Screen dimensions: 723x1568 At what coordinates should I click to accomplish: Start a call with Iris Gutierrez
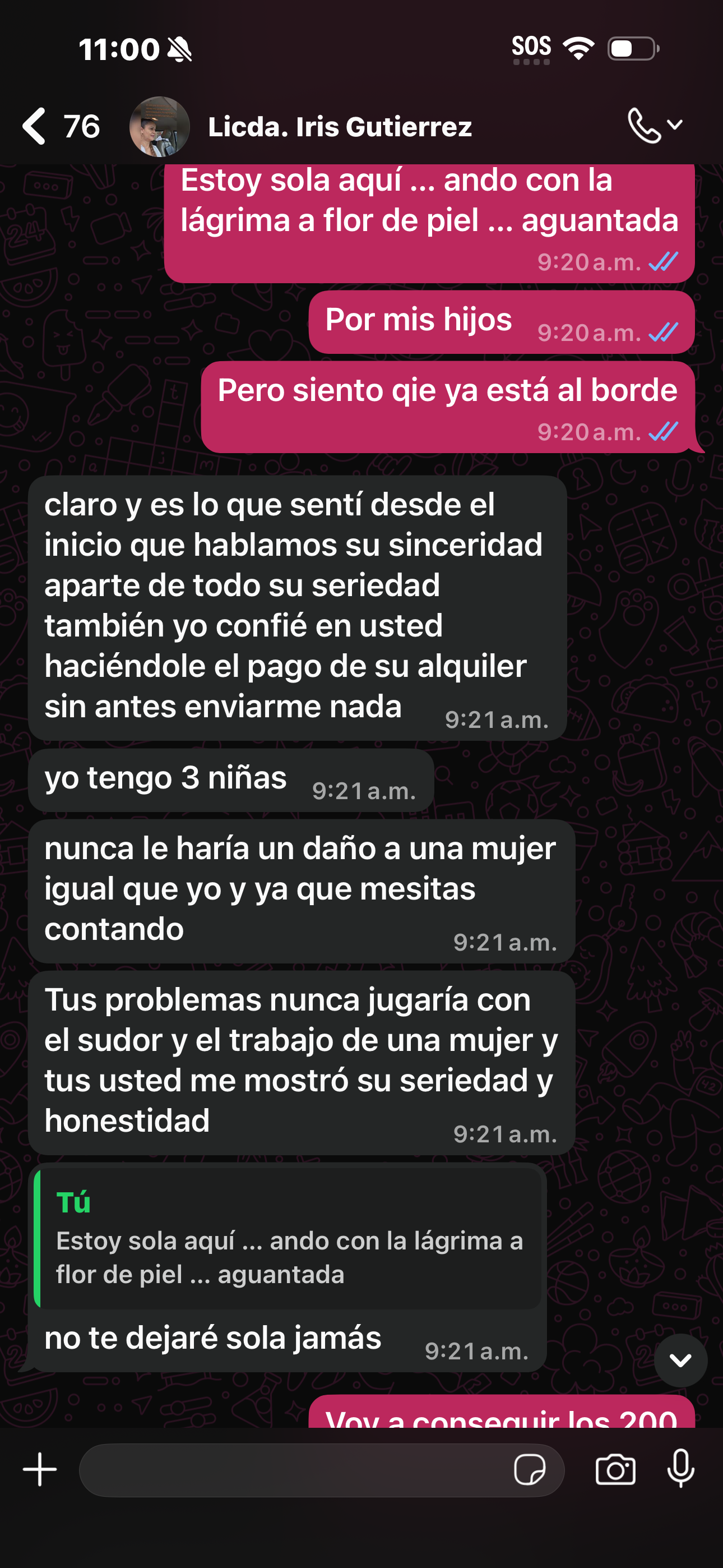pyautogui.click(x=645, y=126)
